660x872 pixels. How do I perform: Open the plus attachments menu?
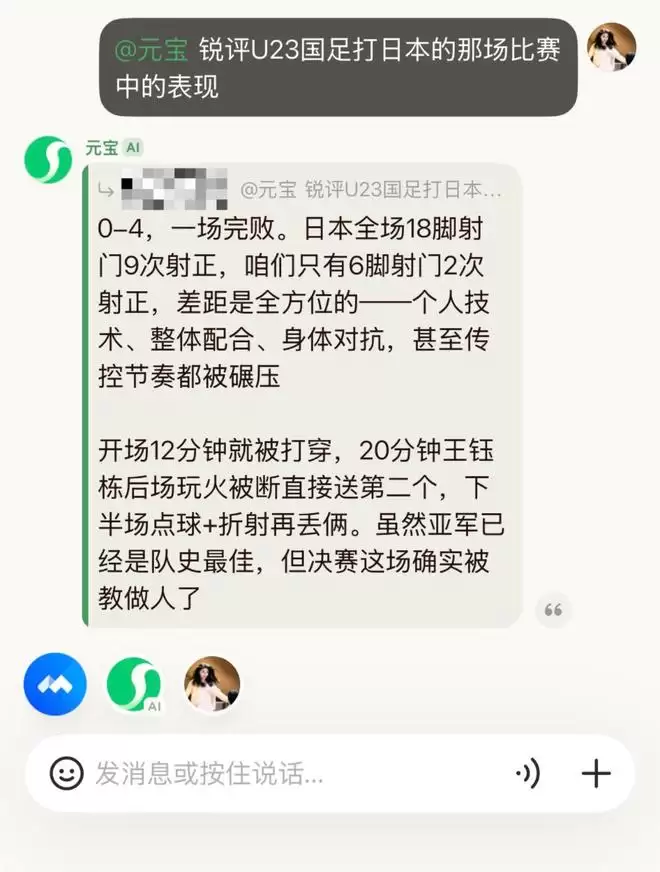tap(596, 773)
